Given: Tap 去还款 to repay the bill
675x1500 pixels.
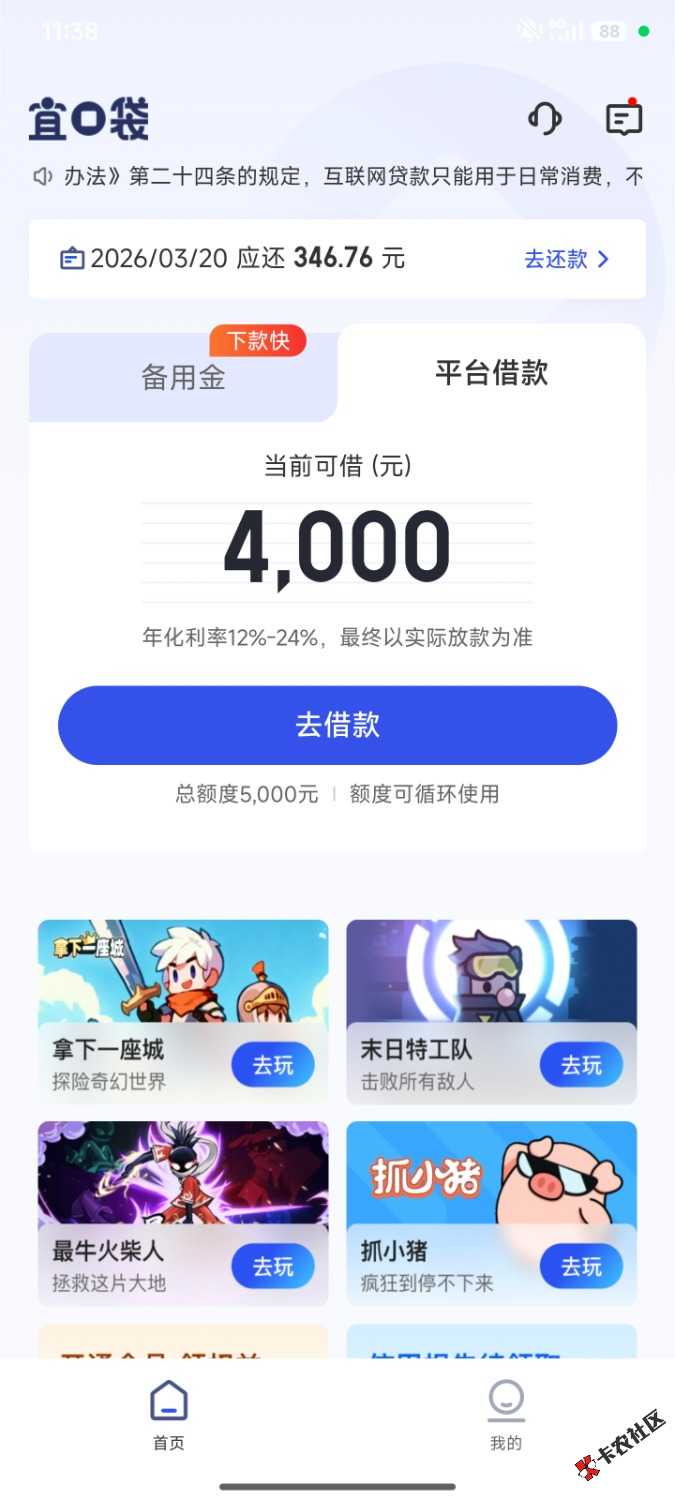Looking at the screenshot, I should pos(566,259).
